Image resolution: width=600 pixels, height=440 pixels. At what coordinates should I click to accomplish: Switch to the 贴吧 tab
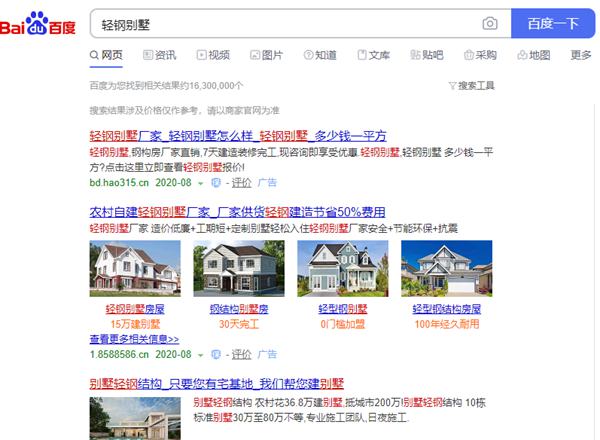427,55
